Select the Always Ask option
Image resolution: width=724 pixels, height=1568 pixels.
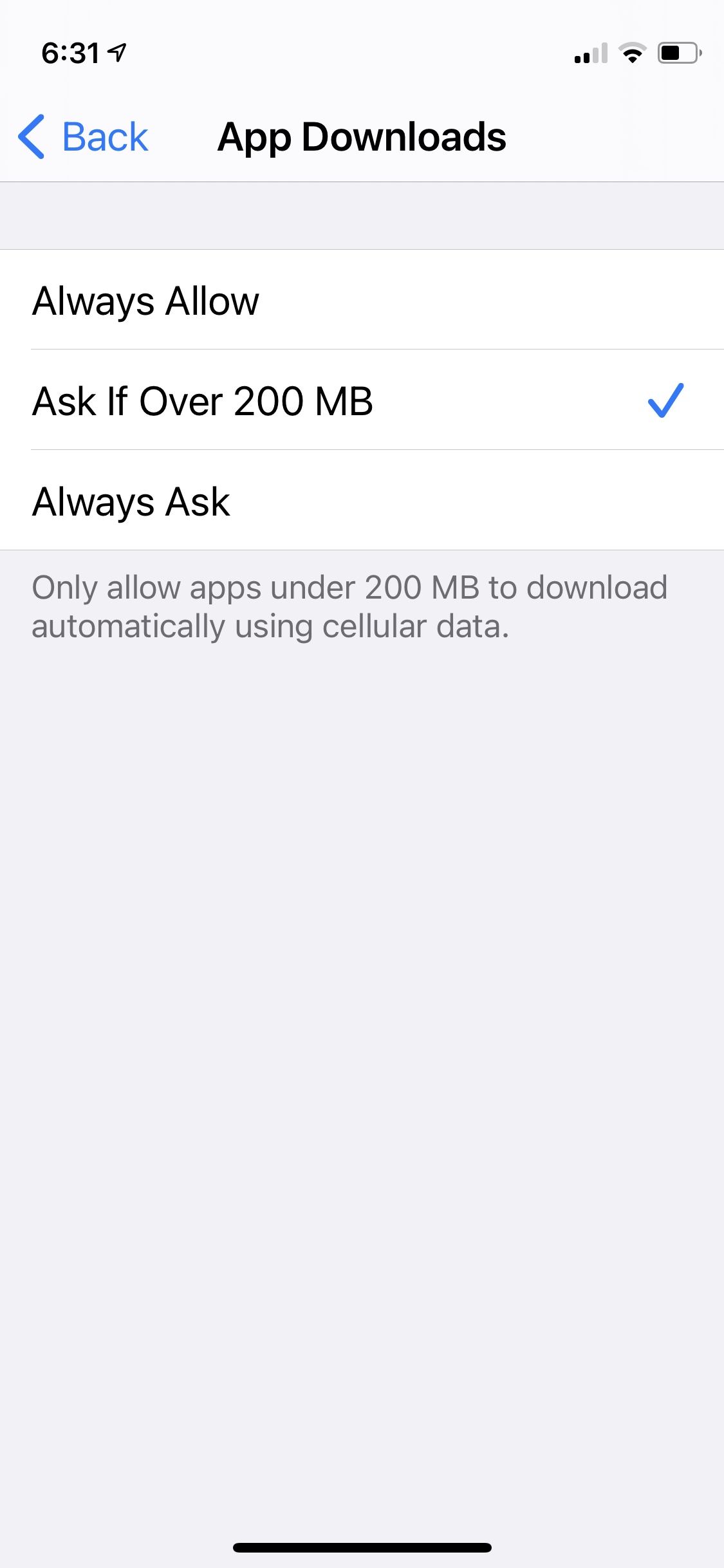coord(362,501)
